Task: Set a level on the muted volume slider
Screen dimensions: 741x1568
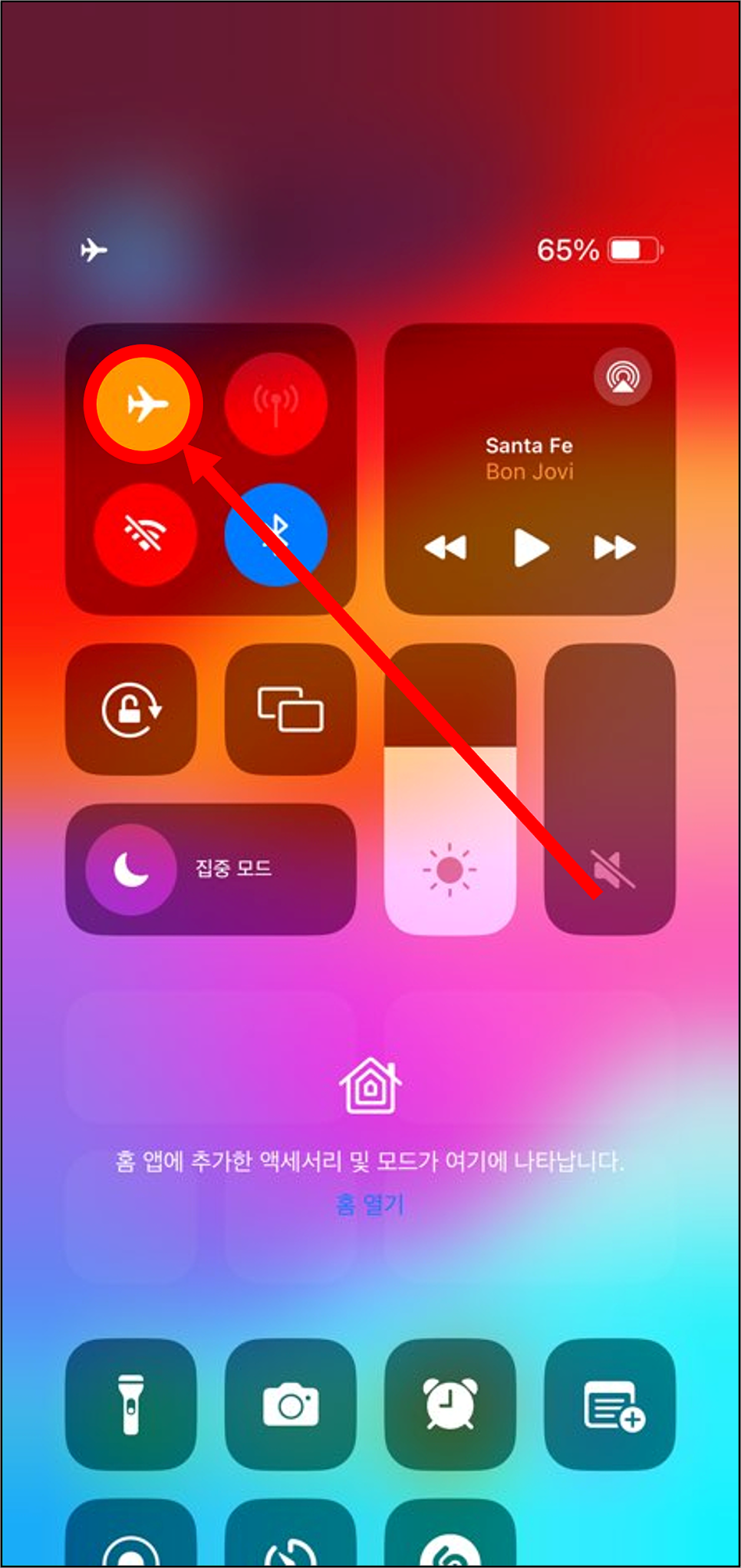Action: point(610,790)
